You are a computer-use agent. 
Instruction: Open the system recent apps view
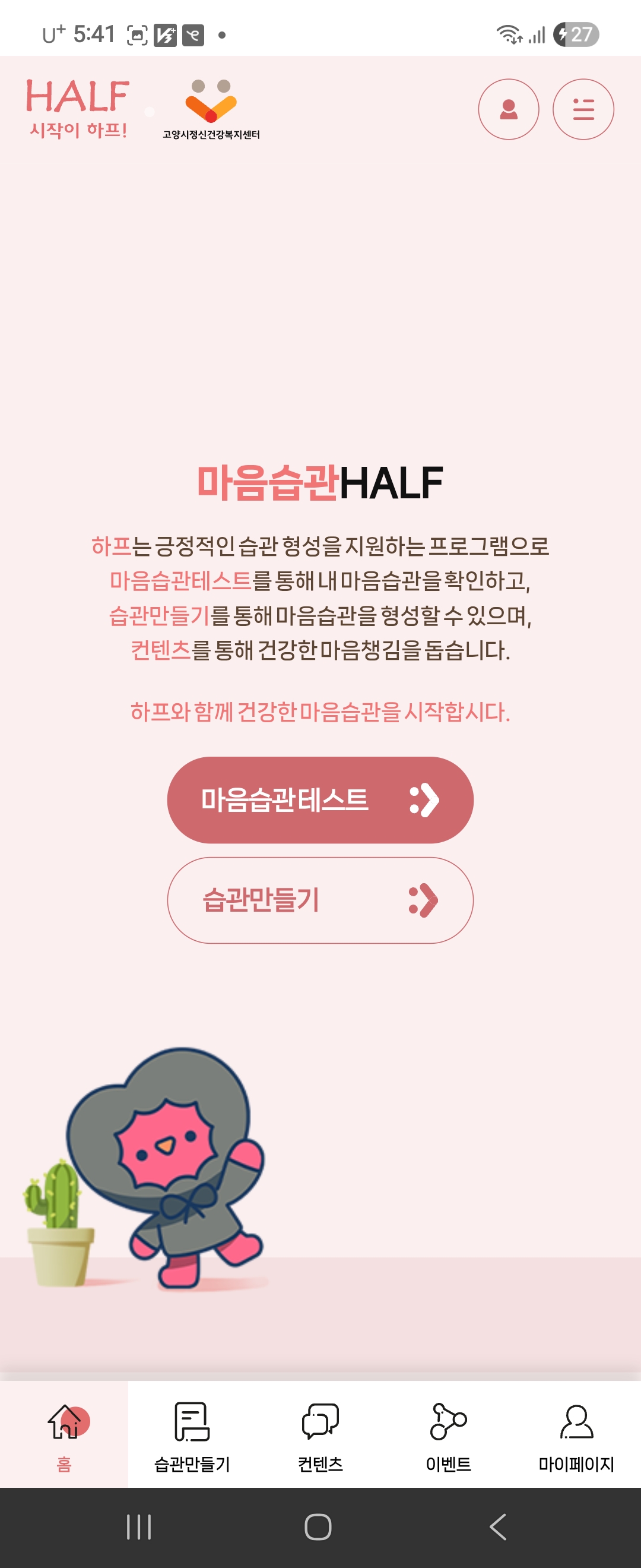point(139,1526)
